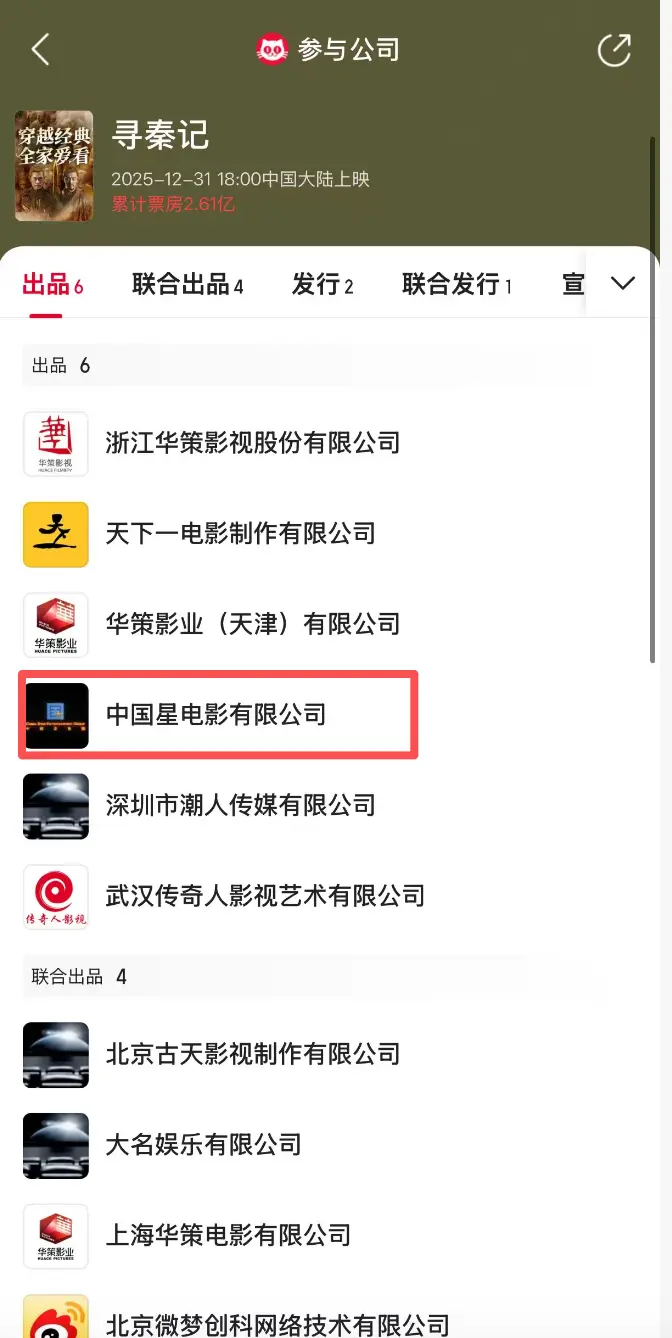The image size is (672, 1338).
Task: Share the participating companies page
Action: 614,50
